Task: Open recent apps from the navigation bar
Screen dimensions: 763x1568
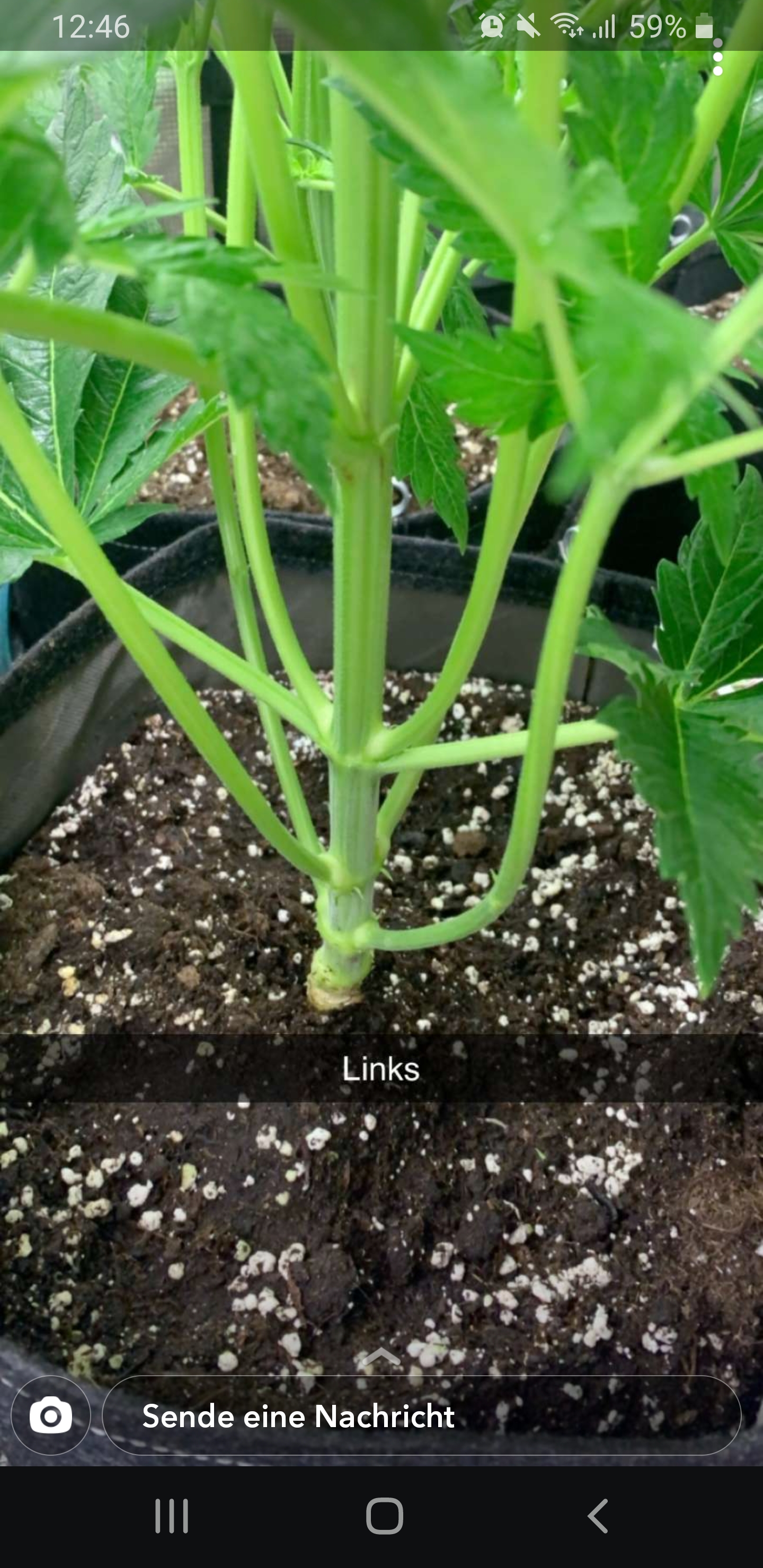Action: (172, 1516)
